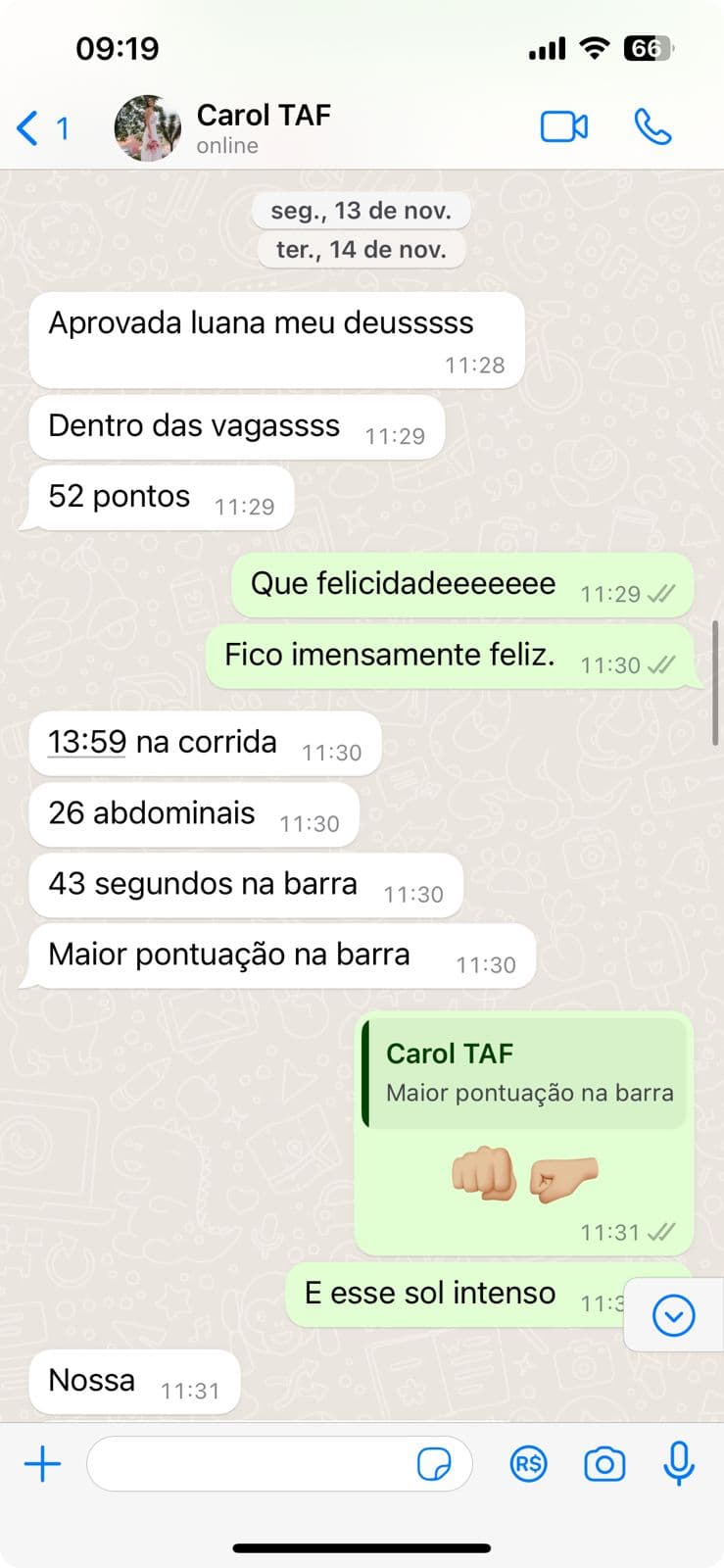Open the attachment menu with the plus icon
The width and height of the screenshot is (724, 1568).
[41, 1464]
